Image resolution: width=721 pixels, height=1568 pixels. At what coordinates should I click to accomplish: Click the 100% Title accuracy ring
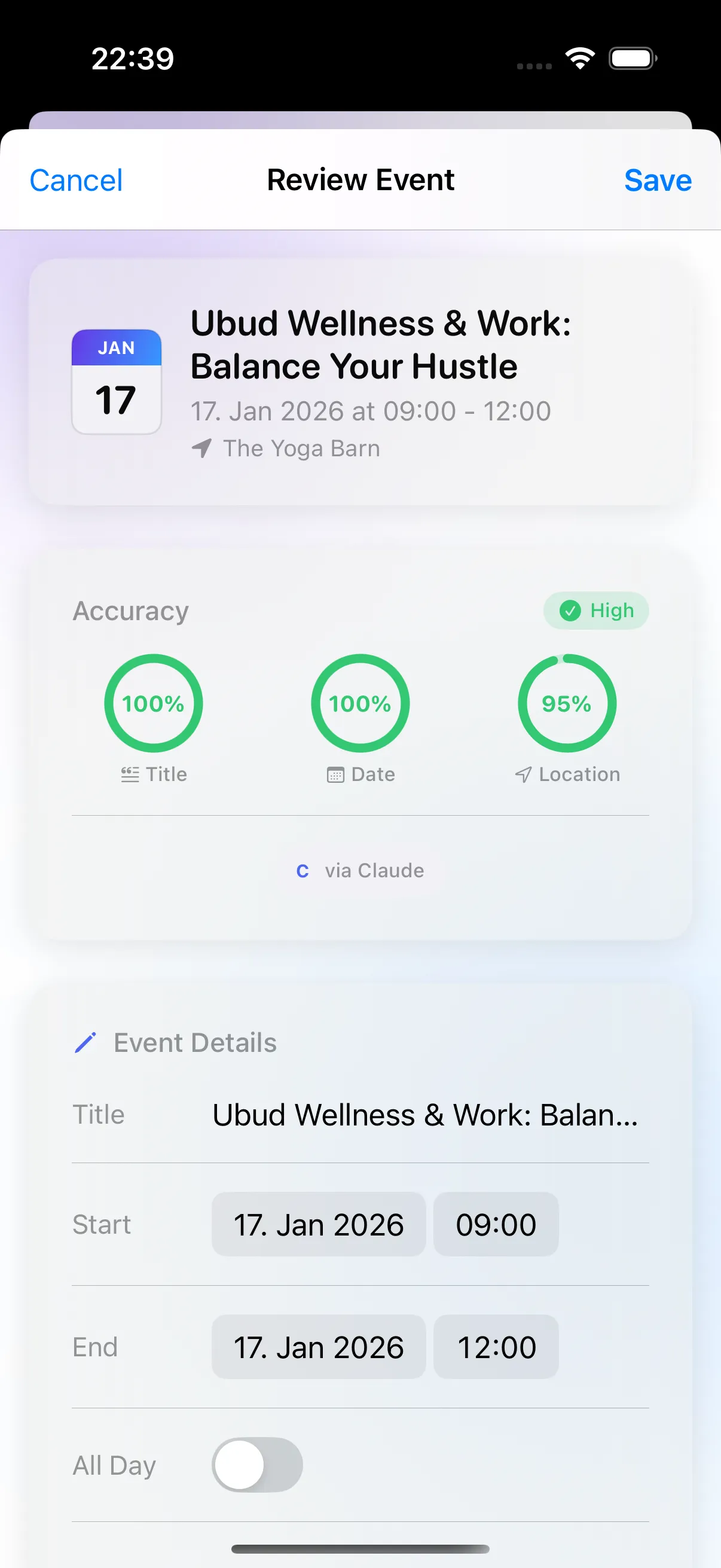click(152, 703)
